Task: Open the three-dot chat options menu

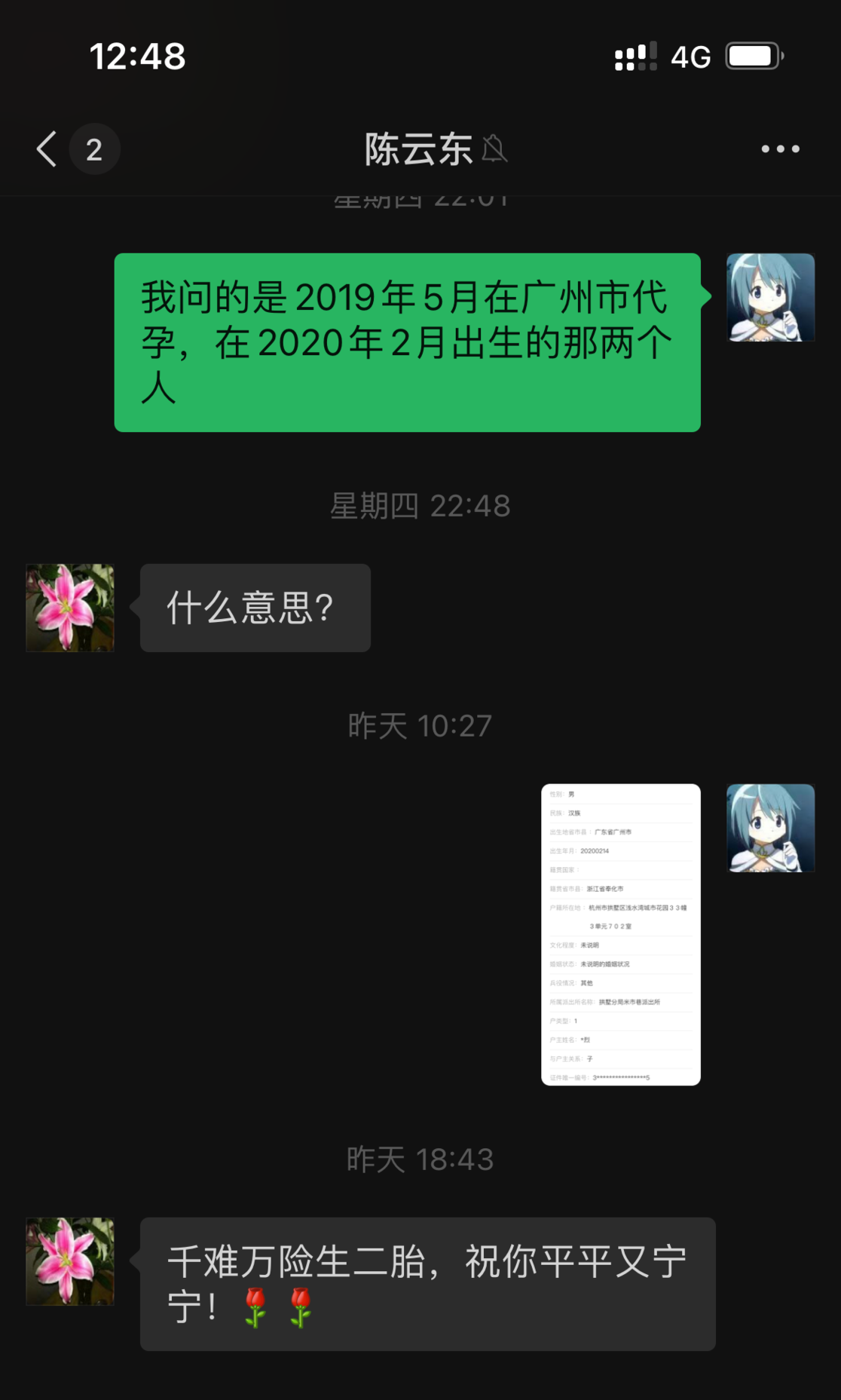Action: [x=780, y=149]
